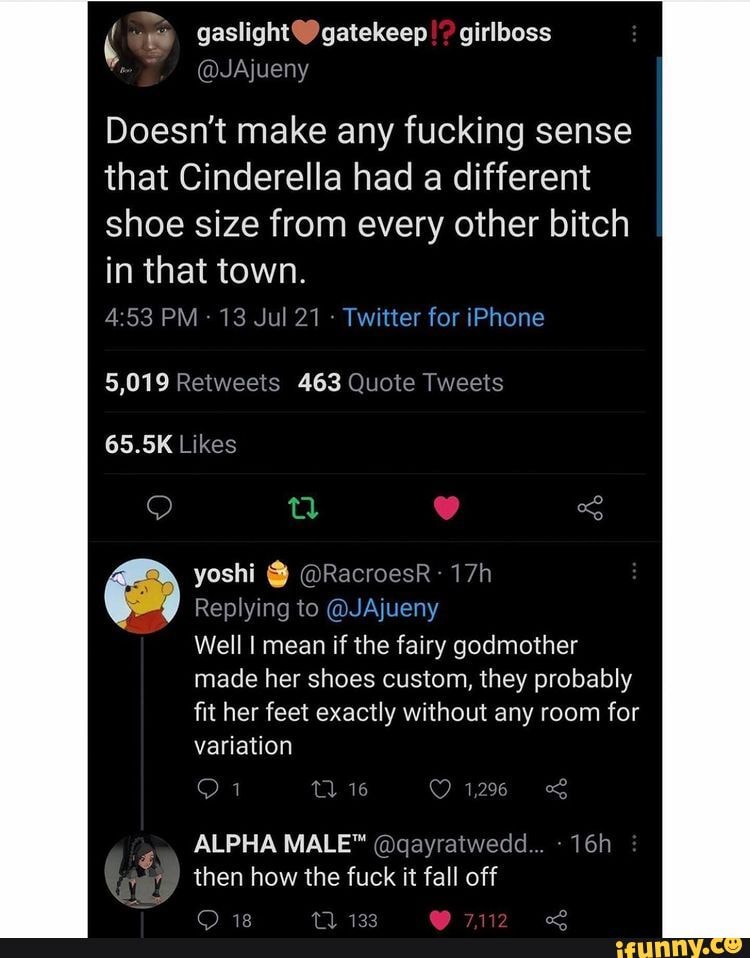Share yoshi's reply

click(555, 790)
